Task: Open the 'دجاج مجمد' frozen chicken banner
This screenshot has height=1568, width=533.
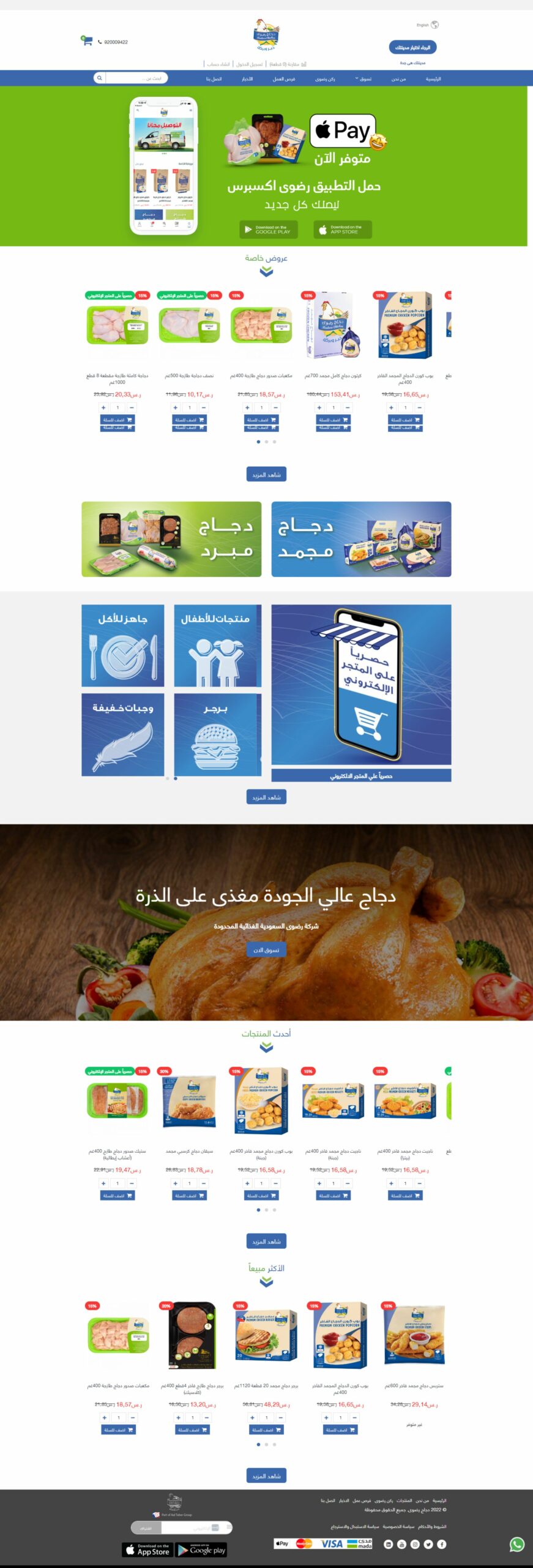Action: tap(361, 539)
